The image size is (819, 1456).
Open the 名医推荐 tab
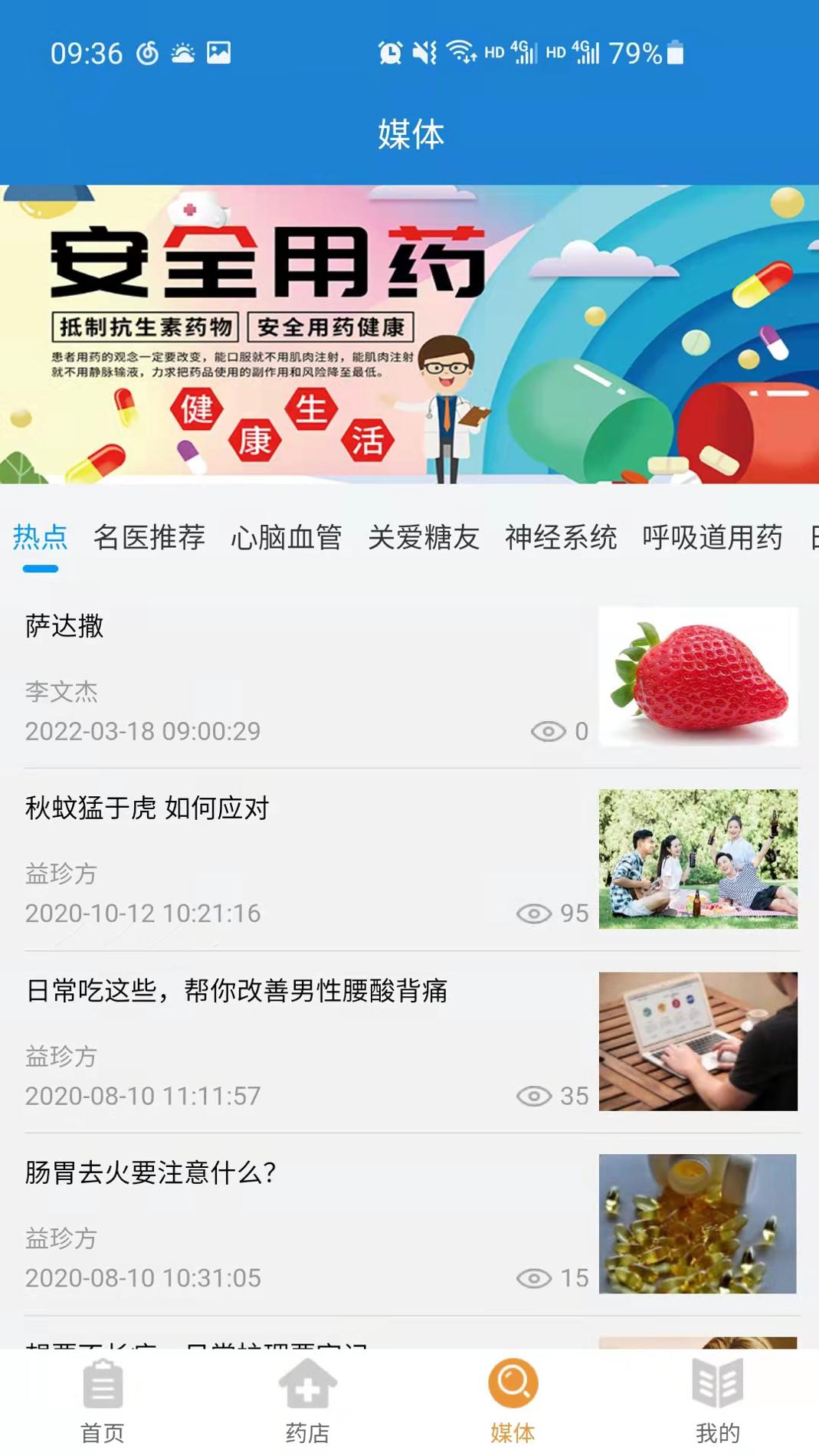point(149,539)
